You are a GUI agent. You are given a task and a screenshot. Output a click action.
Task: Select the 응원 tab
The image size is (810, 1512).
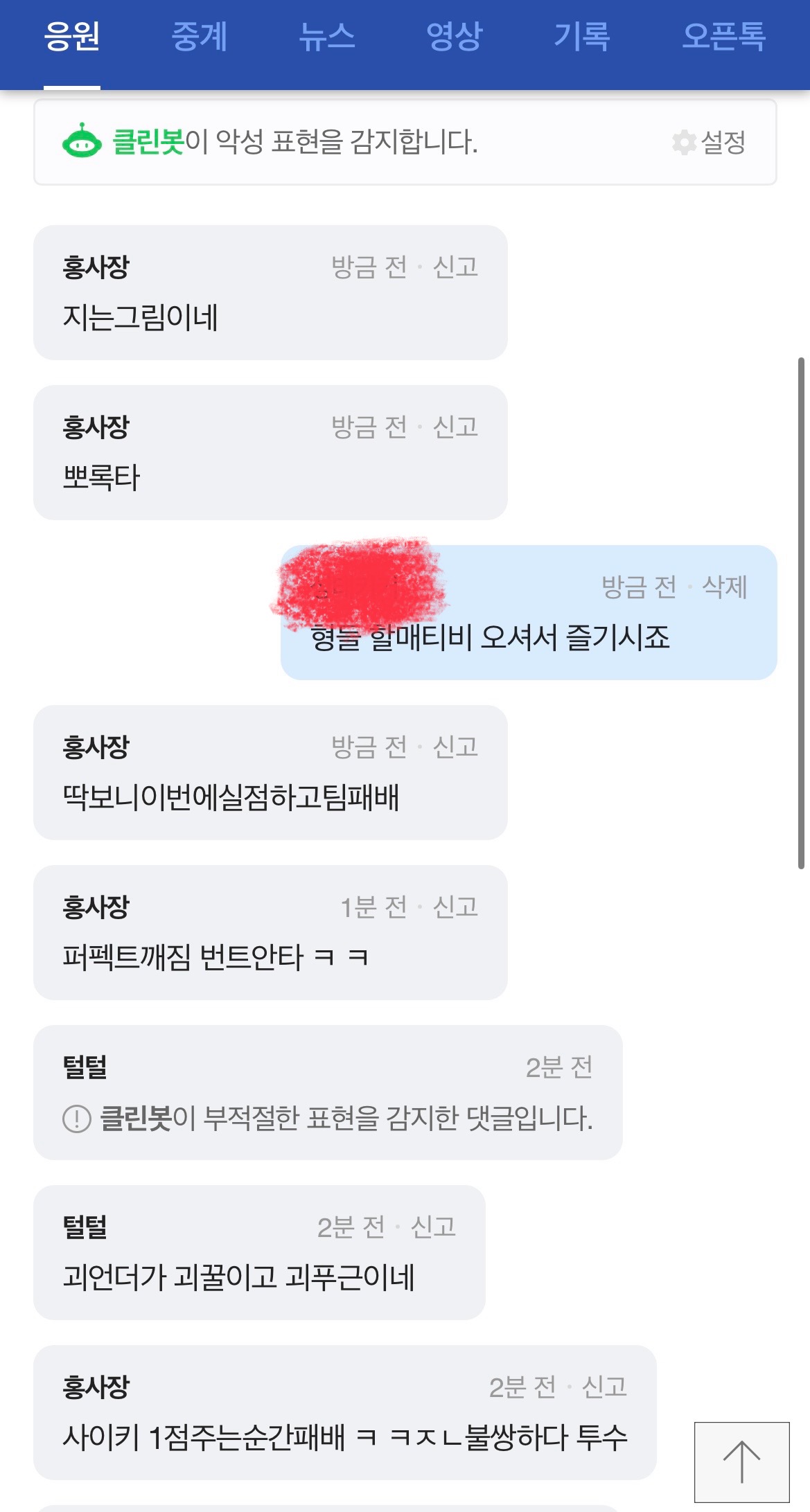[72, 37]
